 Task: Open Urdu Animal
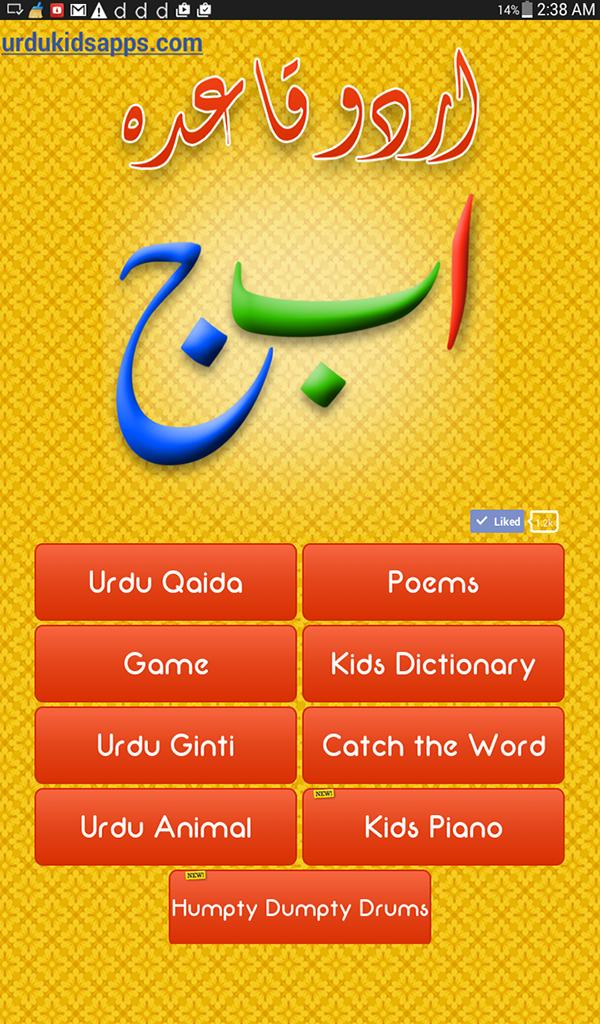click(165, 827)
